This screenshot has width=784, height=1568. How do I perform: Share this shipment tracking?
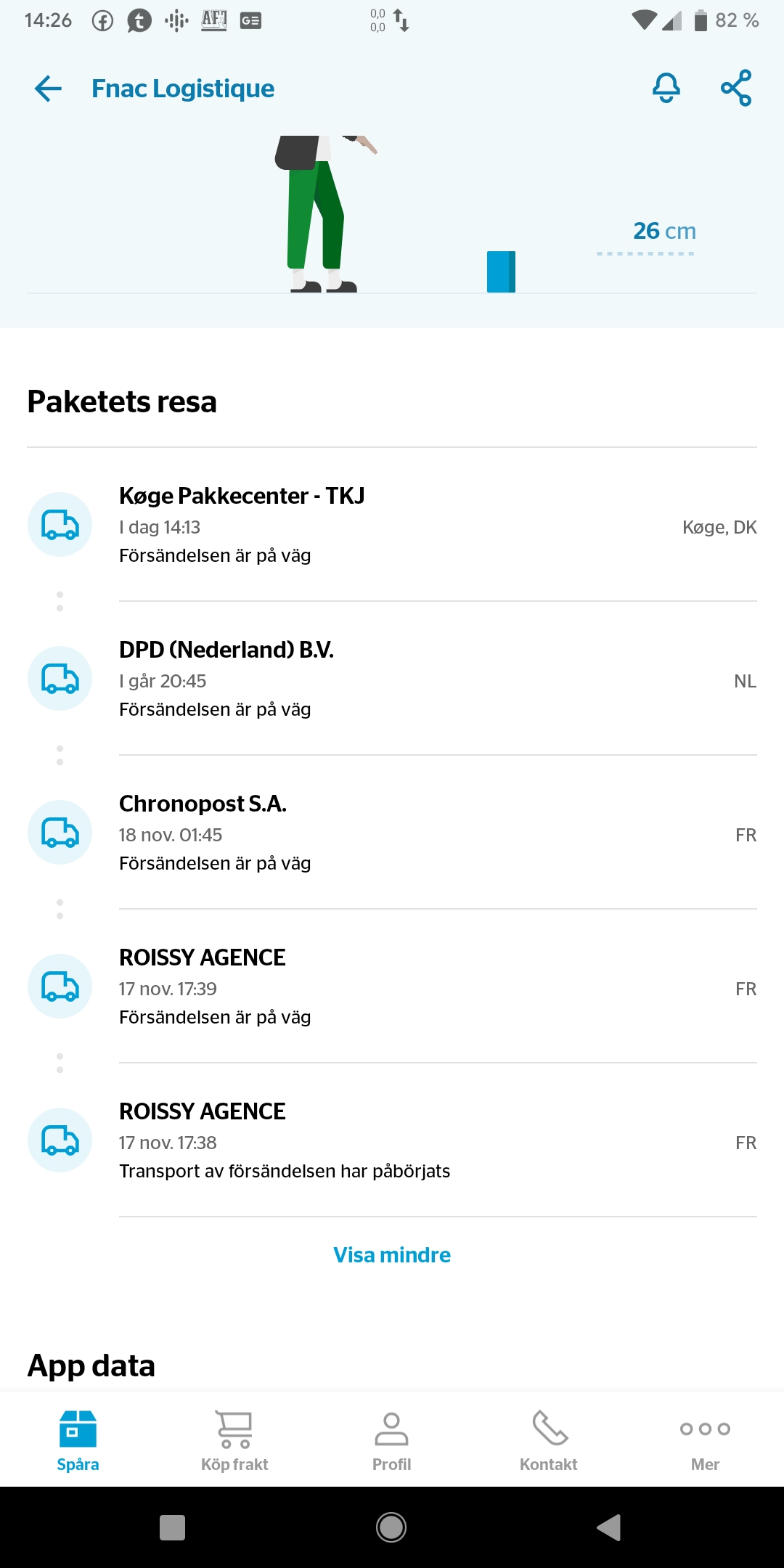(736, 89)
